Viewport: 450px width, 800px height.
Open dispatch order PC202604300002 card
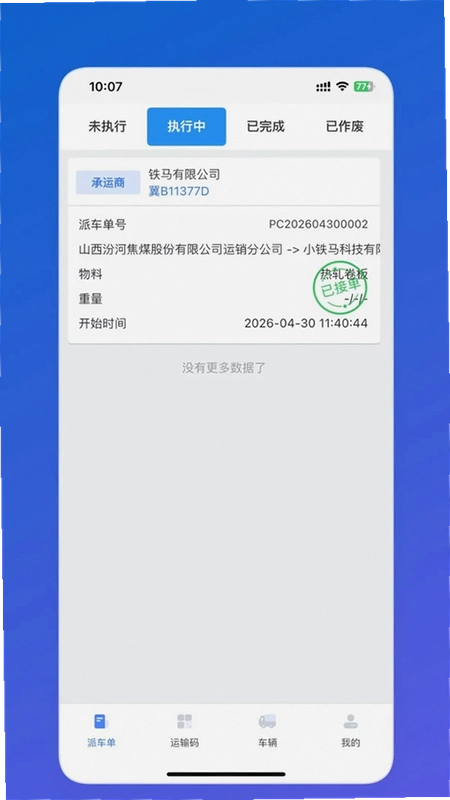pos(224,251)
